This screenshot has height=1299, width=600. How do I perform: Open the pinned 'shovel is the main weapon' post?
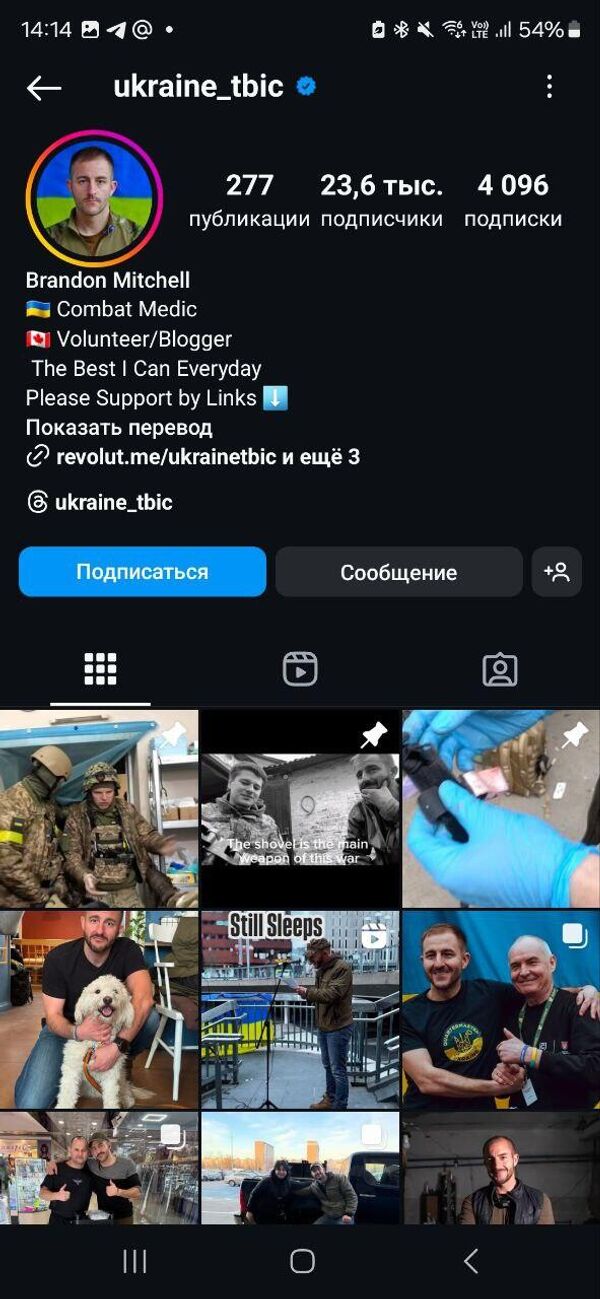point(300,808)
